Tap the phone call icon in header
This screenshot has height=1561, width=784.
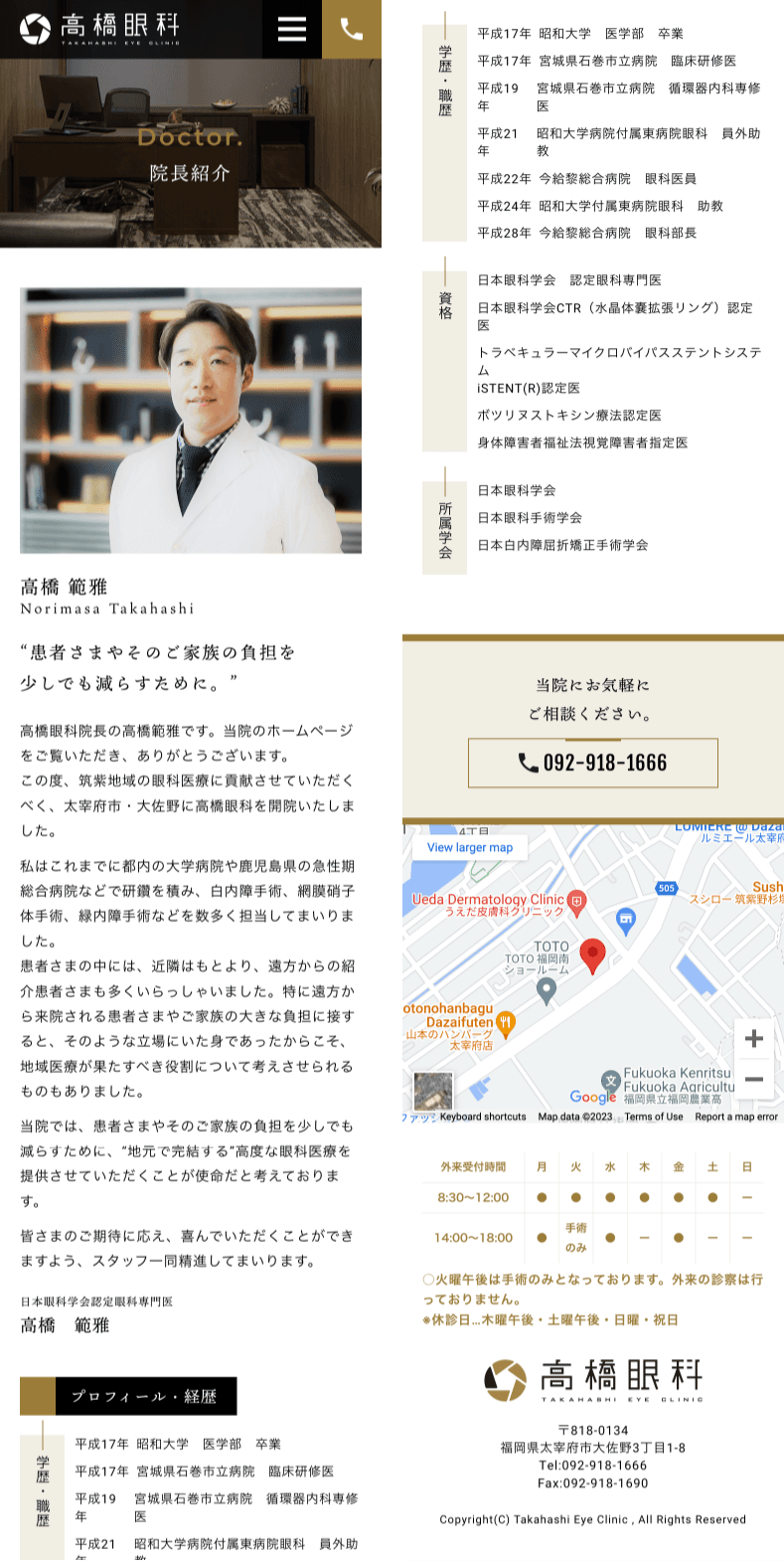(352, 29)
